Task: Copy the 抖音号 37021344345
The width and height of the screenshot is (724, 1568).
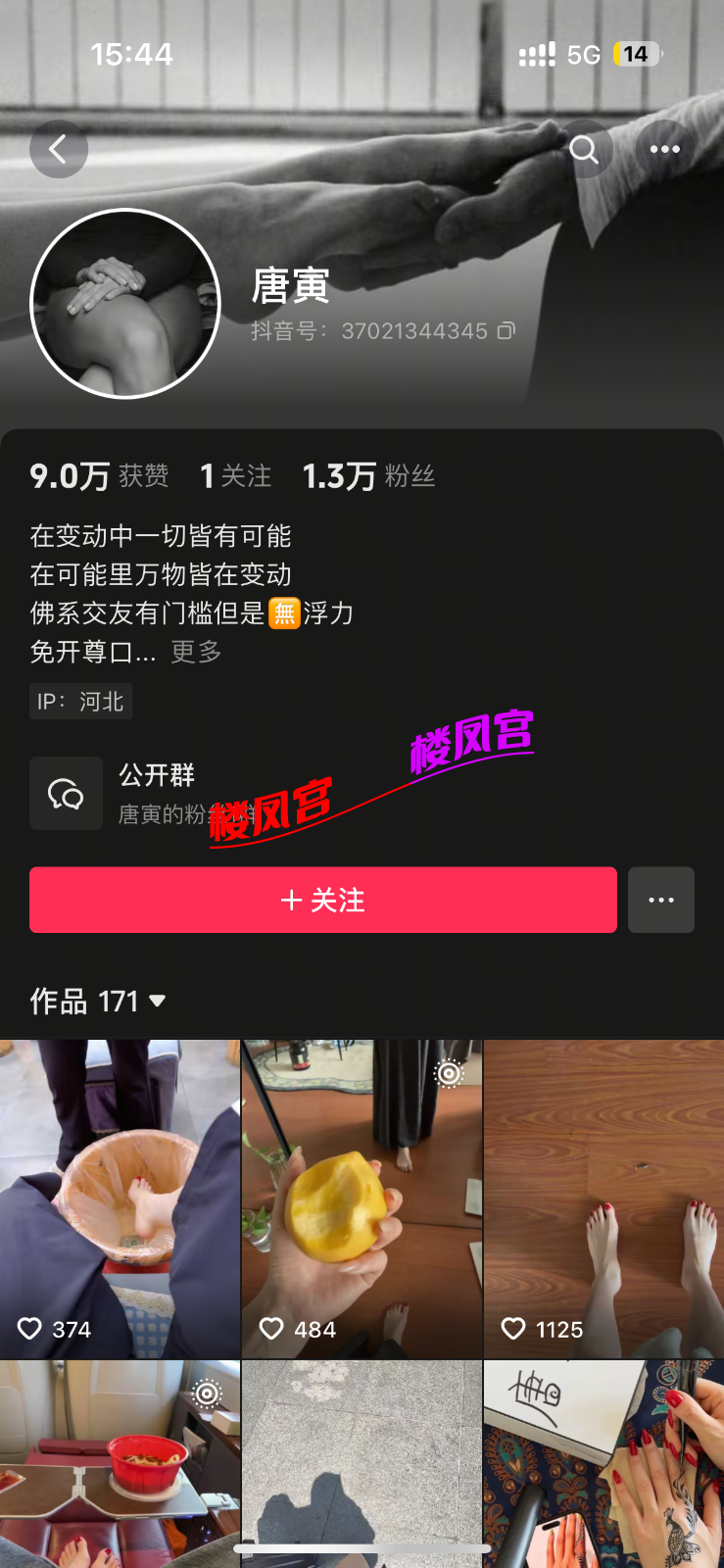Action: pos(507,331)
